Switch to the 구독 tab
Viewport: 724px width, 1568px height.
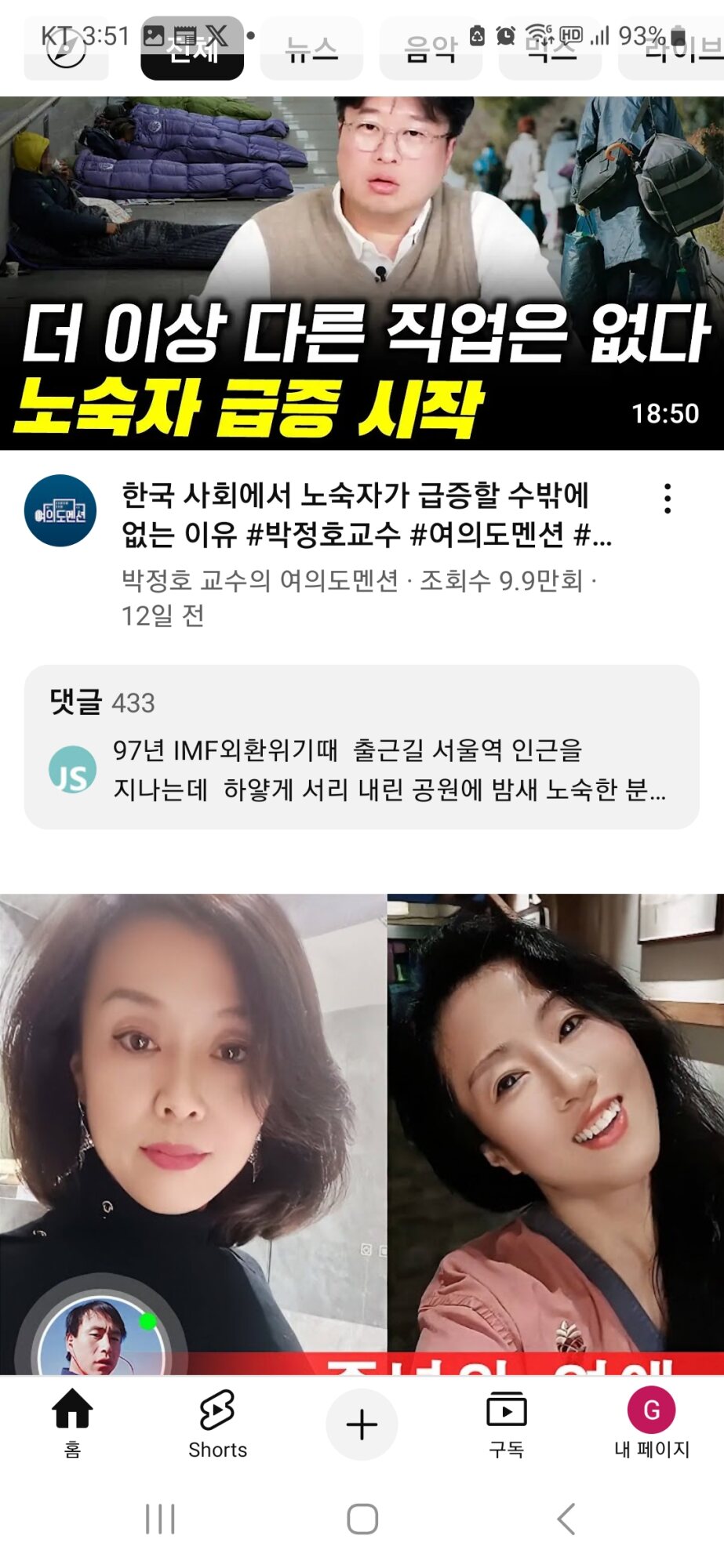(x=507, y=1423)
